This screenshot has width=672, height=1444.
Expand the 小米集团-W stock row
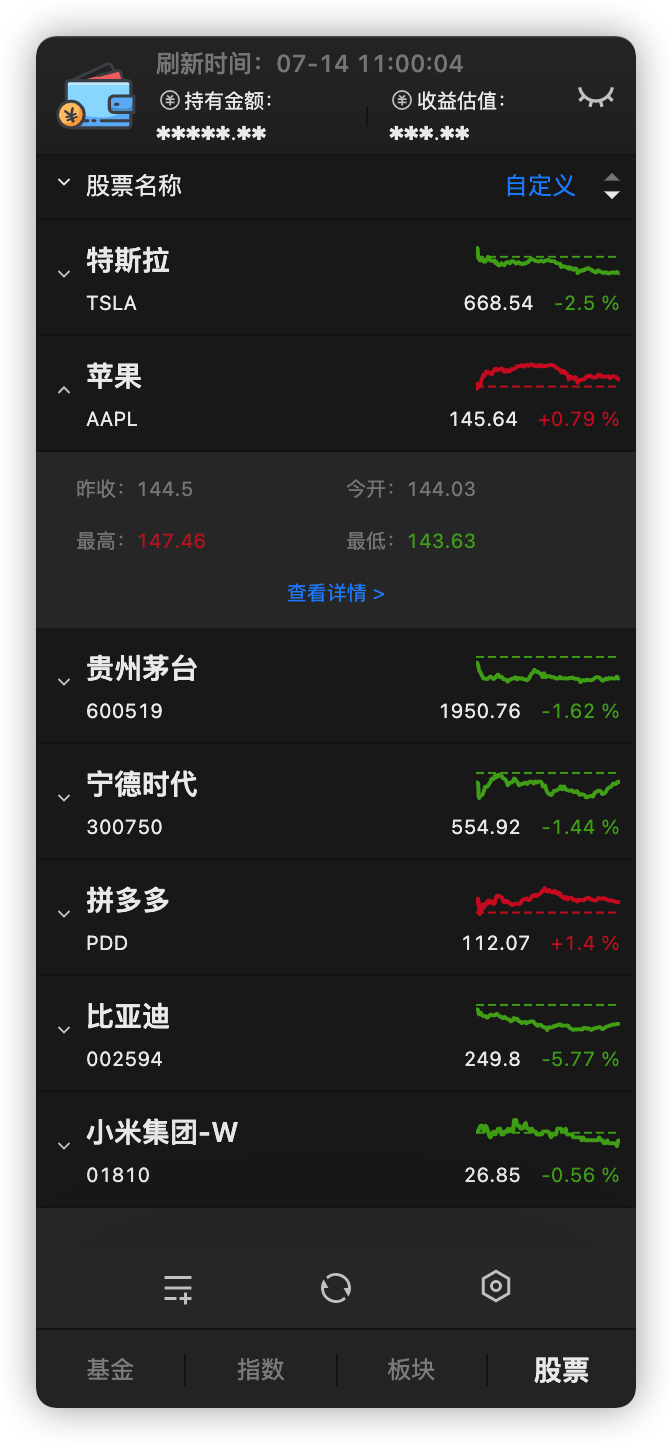click(x=64, y=1146)
